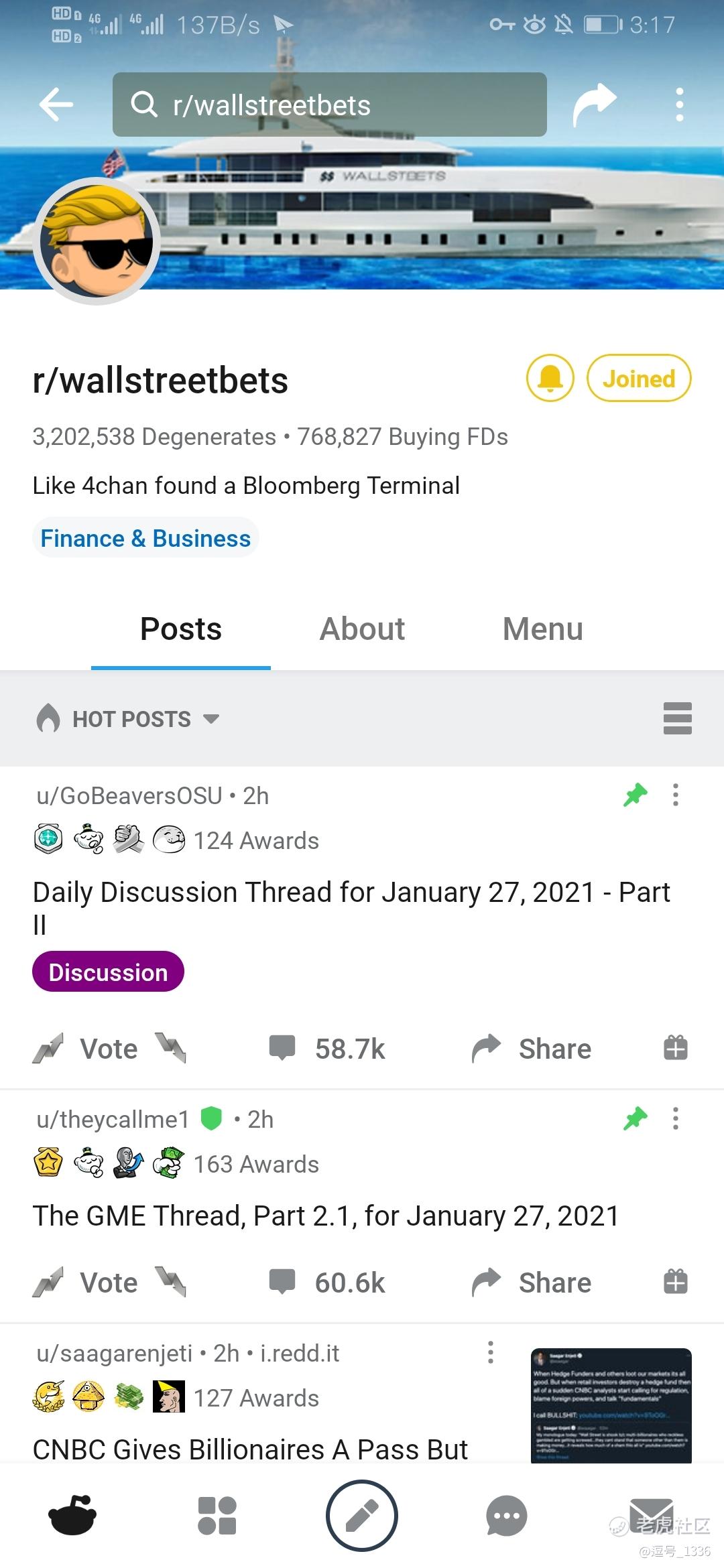Viewport: 724px width, 1568px height.
Task: Open the r/wallstreetbets search field
Action: click(329, 105)
